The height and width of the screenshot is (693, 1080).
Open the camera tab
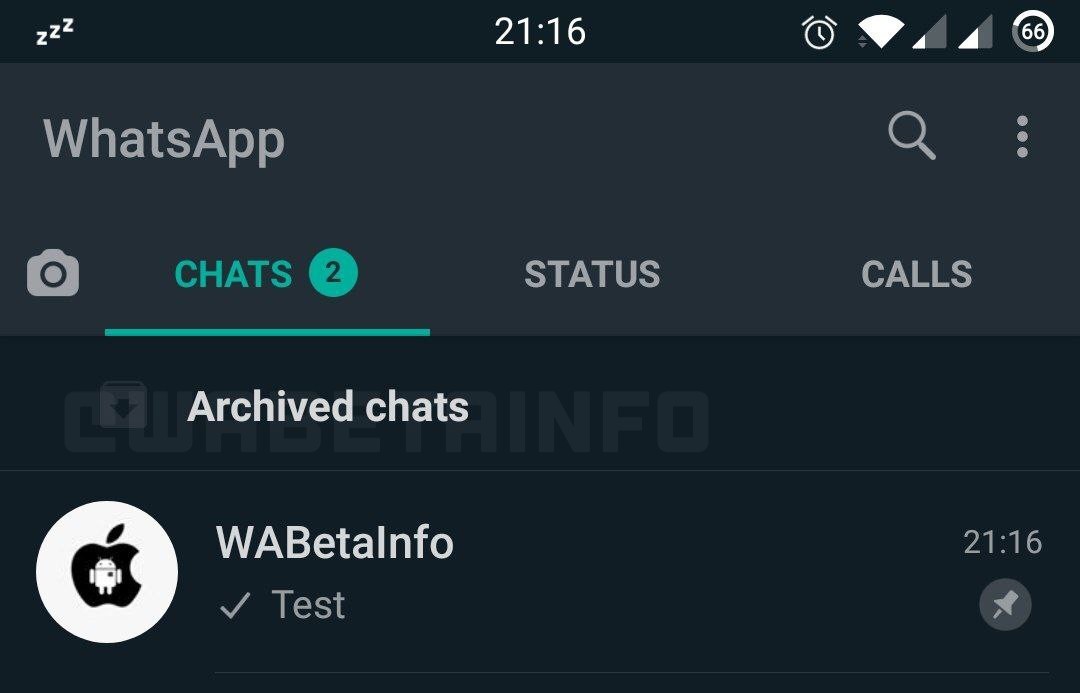tap(53, 274)
